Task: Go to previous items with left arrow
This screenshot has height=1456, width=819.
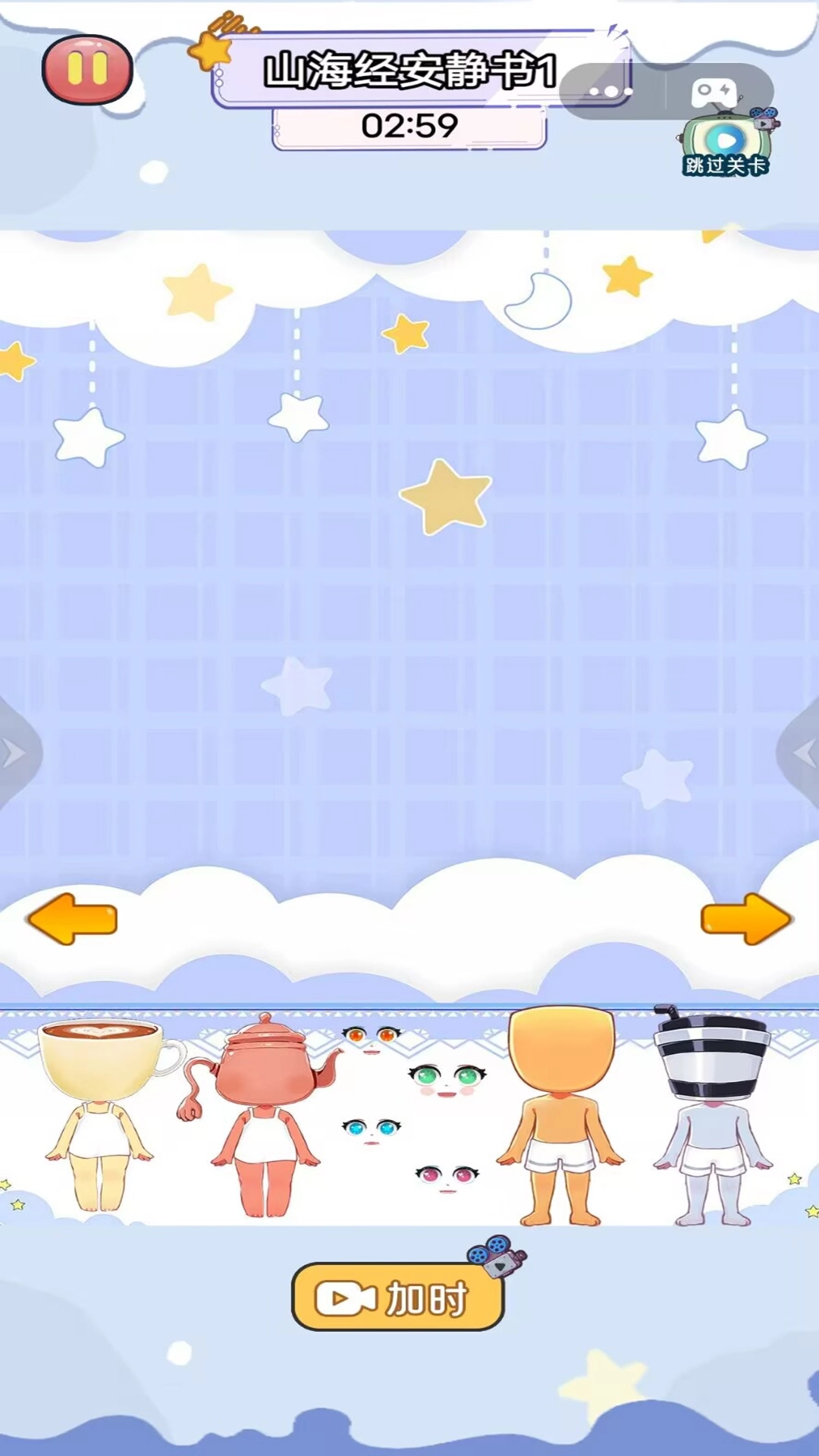Action: (x=73, y=918)
